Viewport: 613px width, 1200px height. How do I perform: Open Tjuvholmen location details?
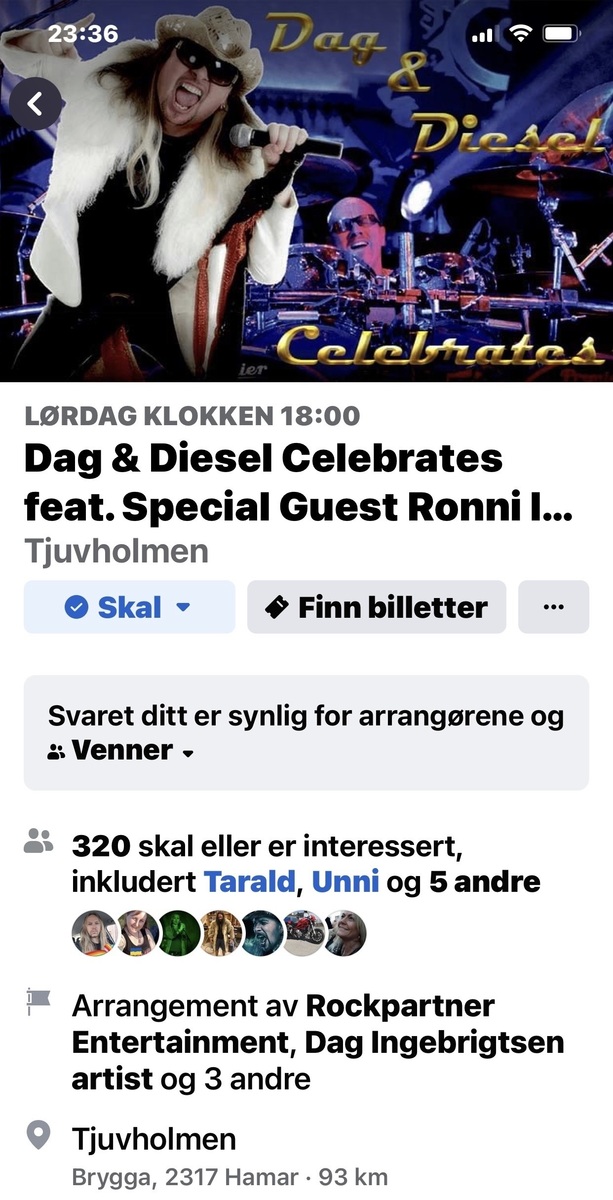(x=154, y=1139)
